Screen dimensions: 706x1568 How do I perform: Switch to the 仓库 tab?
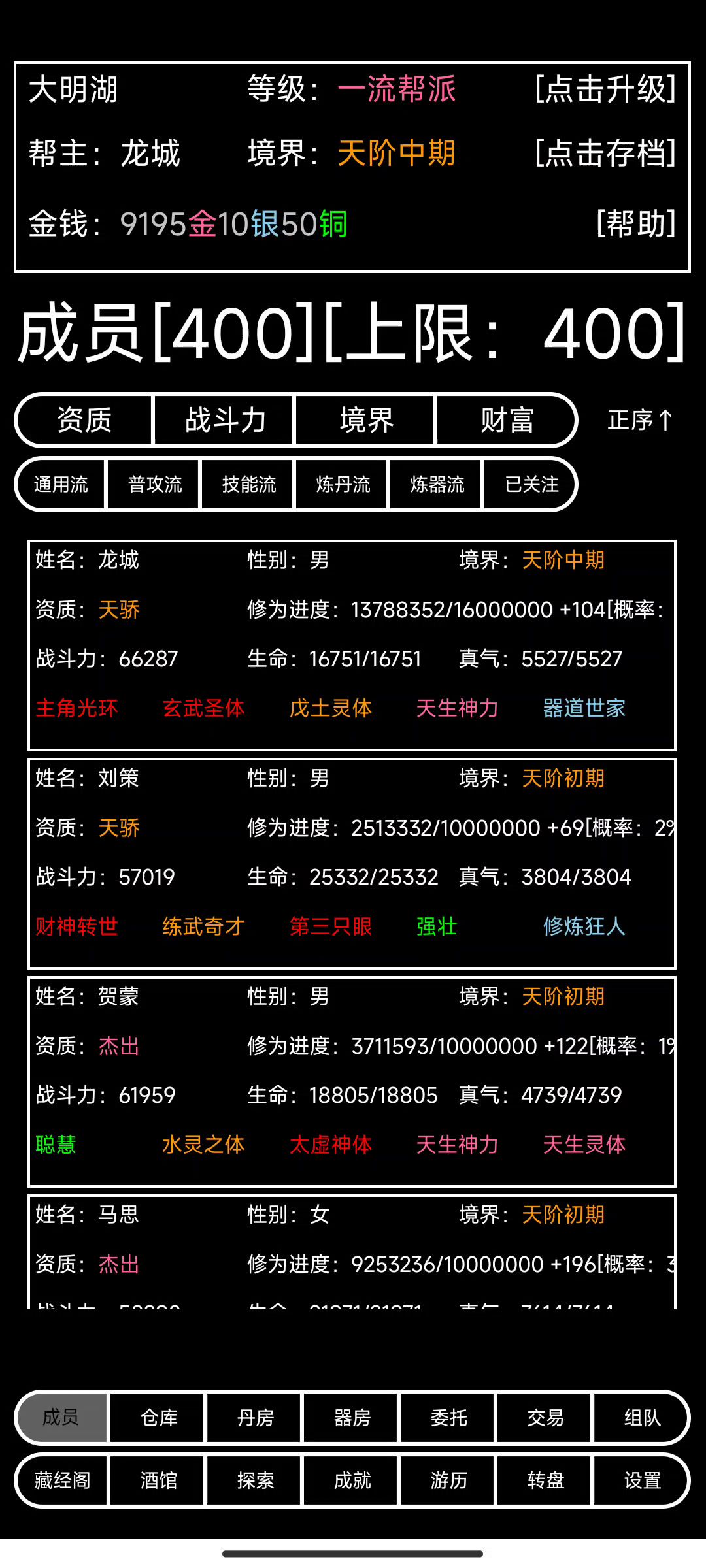[x=159, y=1418]
